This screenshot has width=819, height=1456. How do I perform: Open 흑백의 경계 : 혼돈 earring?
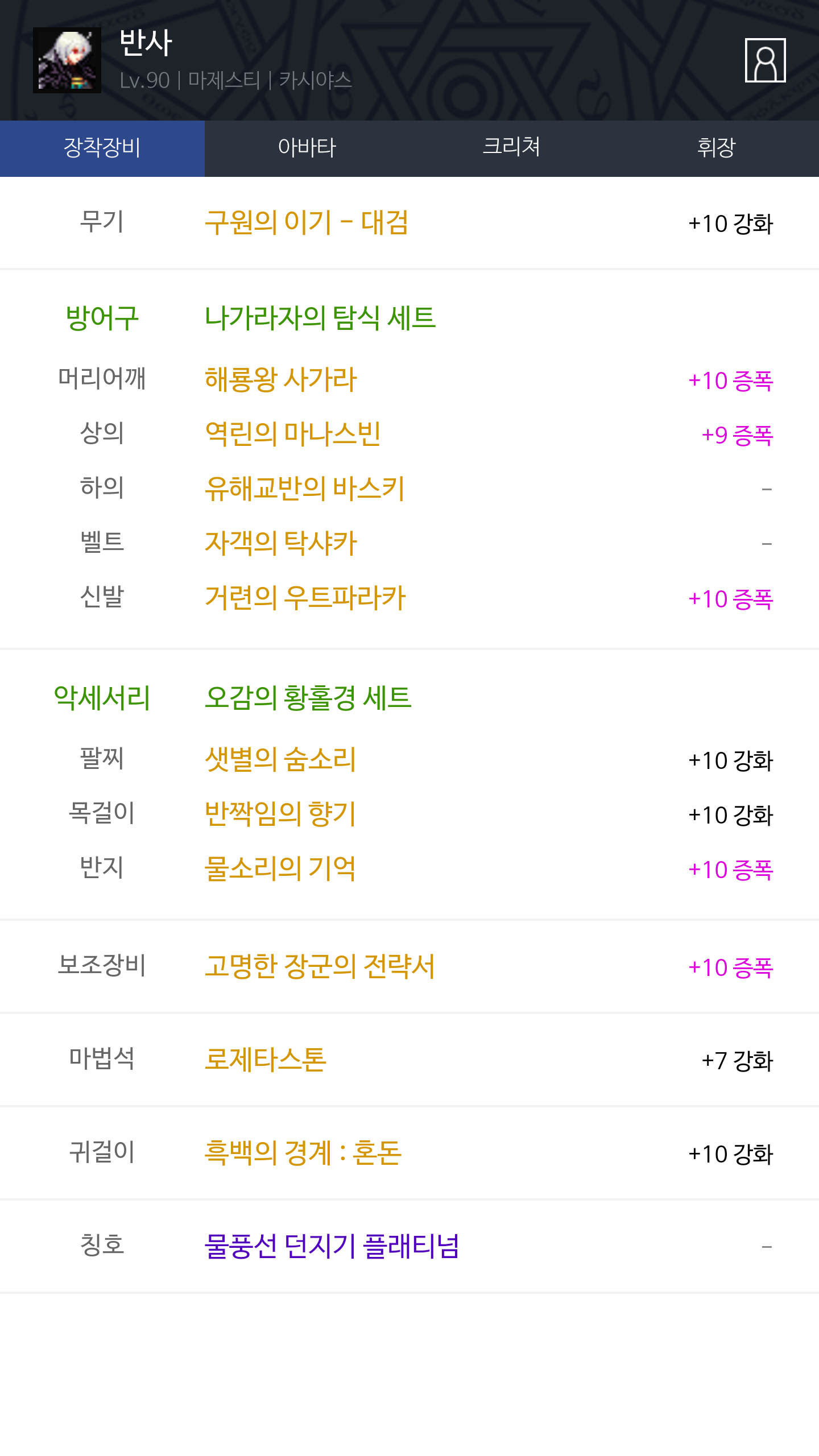point(303,1153)
